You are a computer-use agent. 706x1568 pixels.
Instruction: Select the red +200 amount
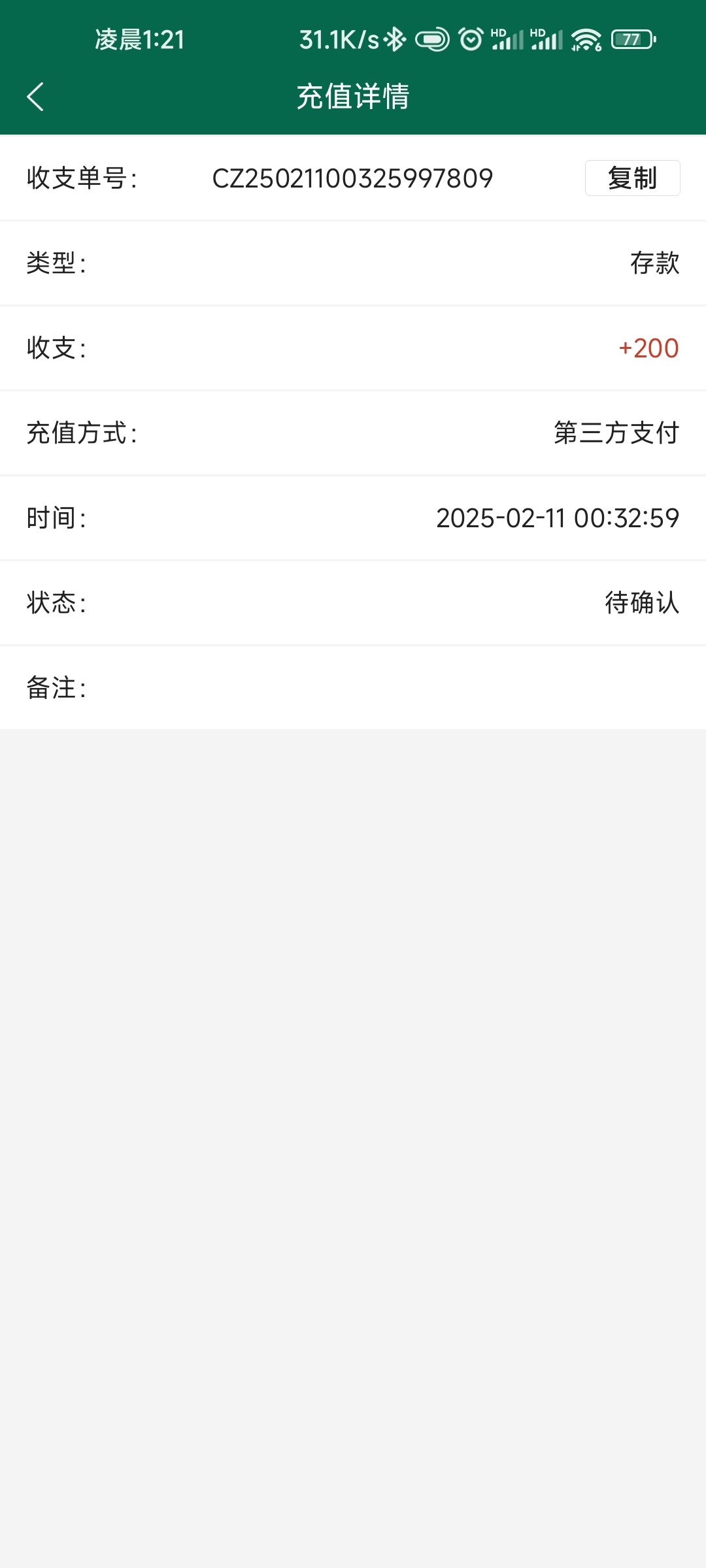pos(648,348)
